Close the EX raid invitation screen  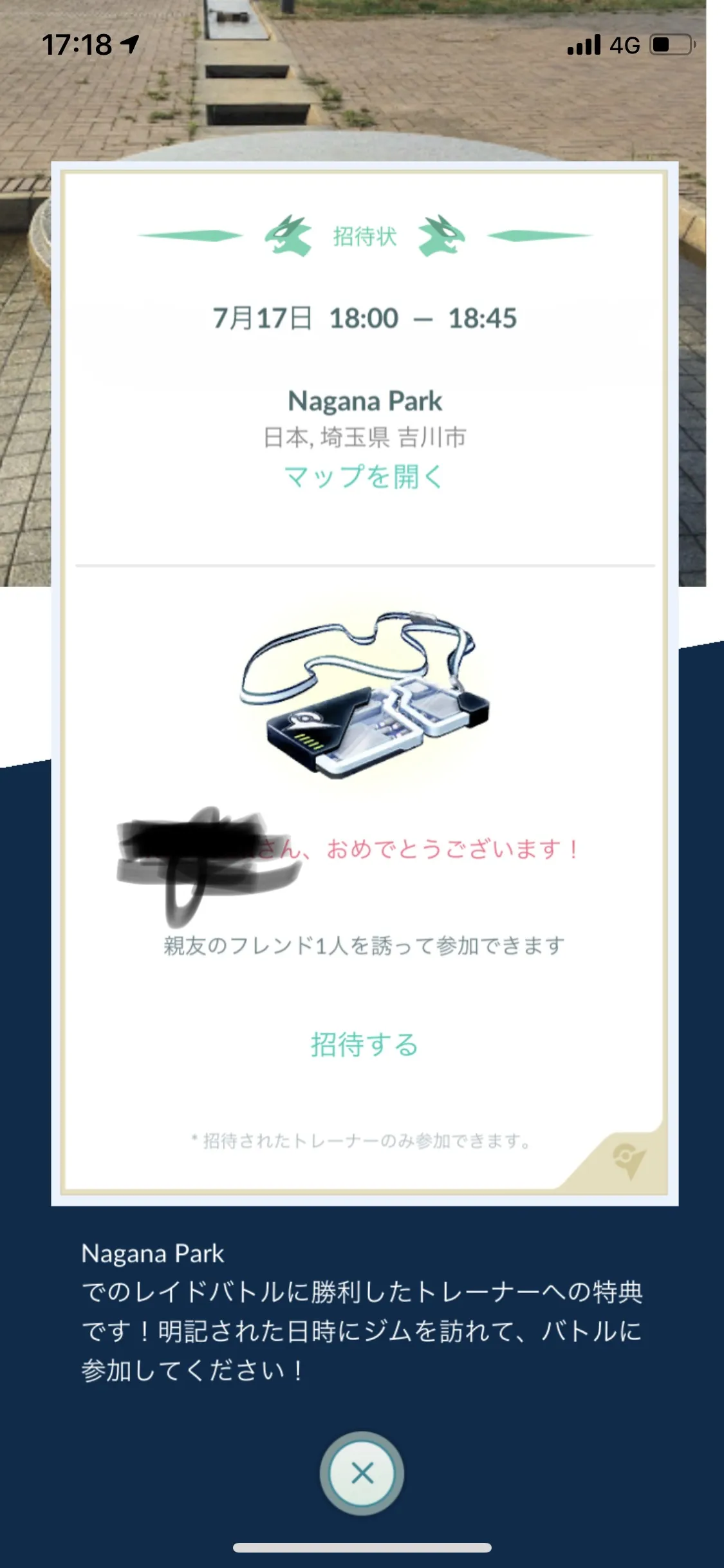pyautogui.click(x=362, y=1473)
